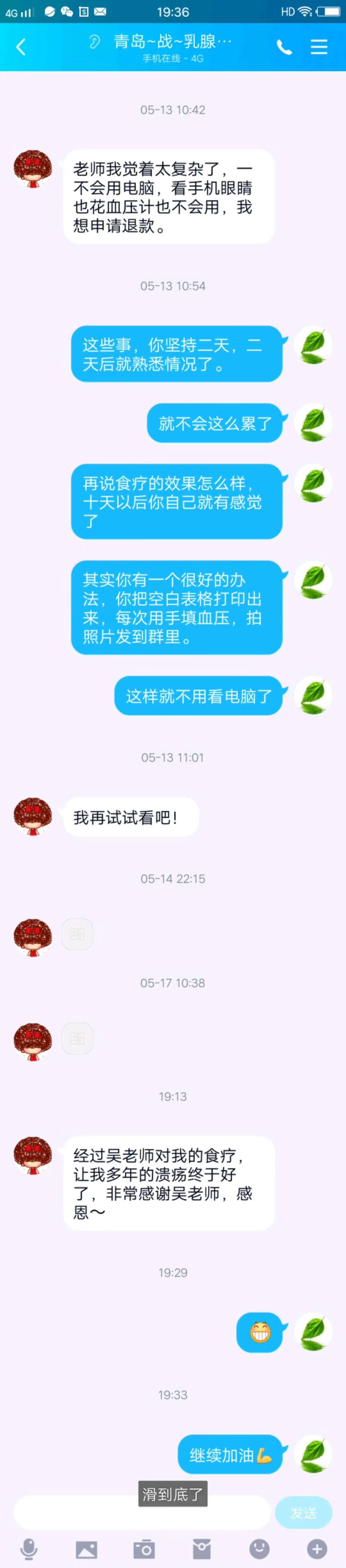The height and width of the screenshot is (1568, 346).
Task: View the contact's avatar beside 我再试试看吧
Action: pos(33,816)
